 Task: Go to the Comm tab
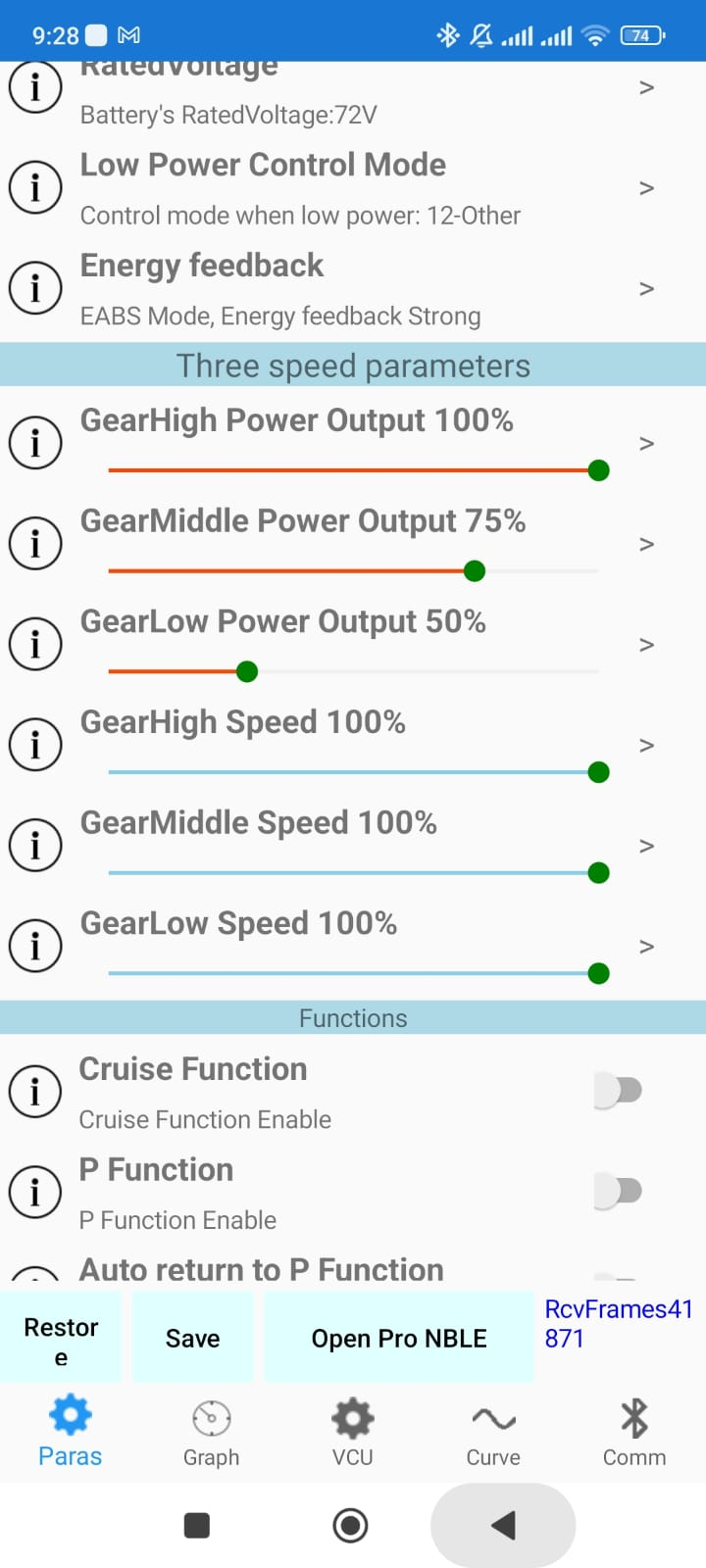(634, 1433)
